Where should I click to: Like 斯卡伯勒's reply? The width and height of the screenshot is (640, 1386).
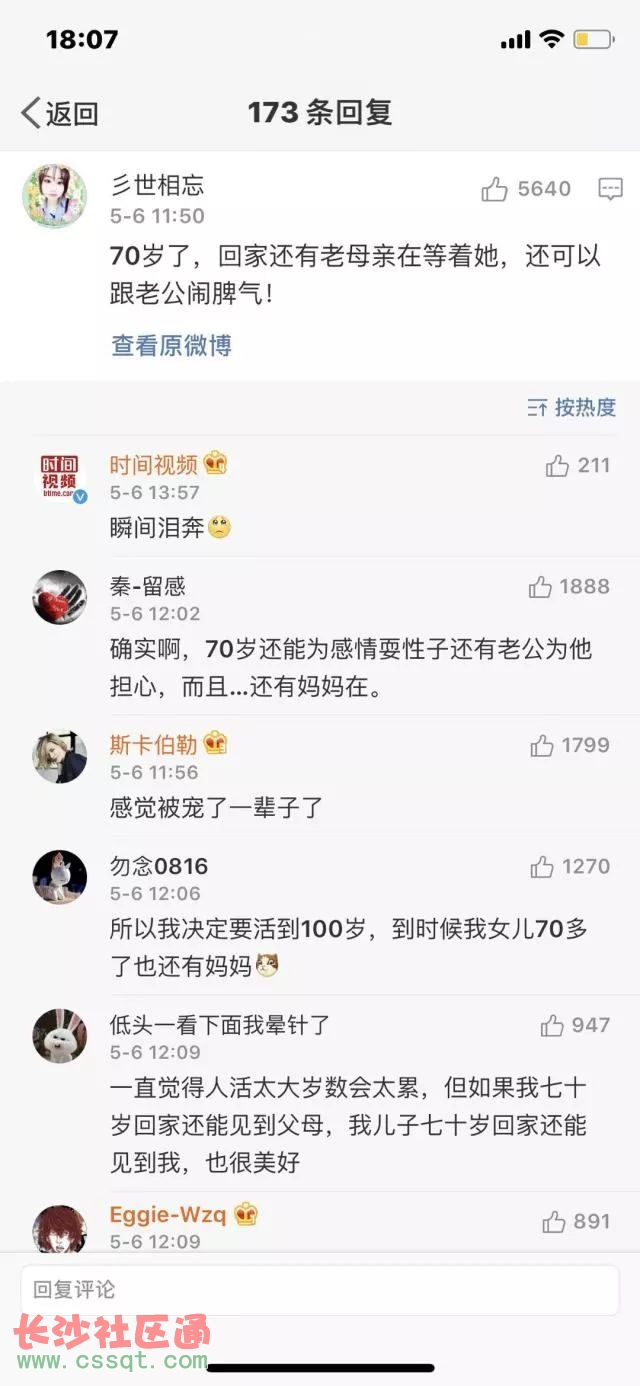(543, 745)
